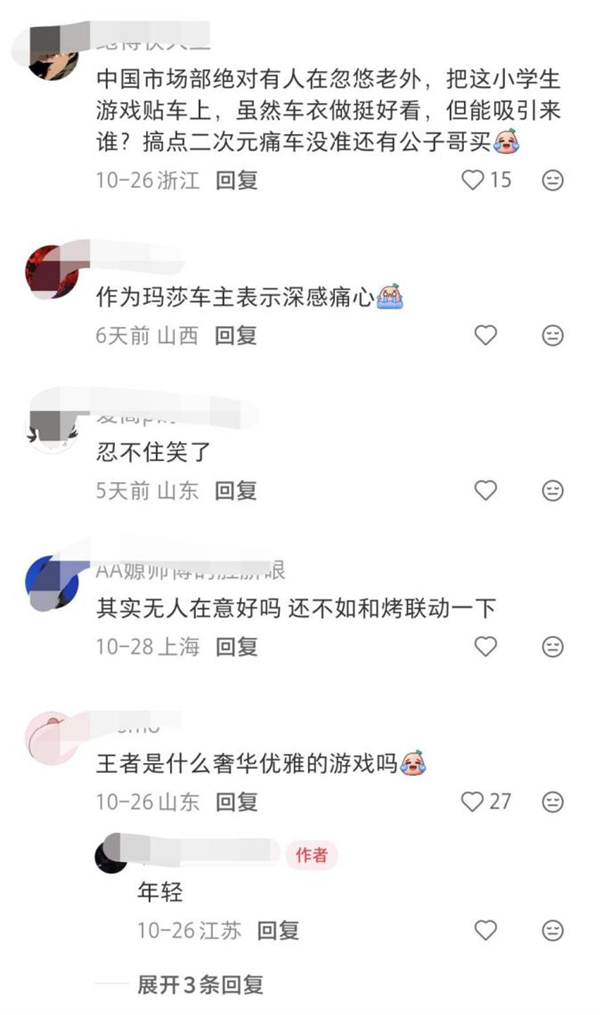600x1015 pixels.
Task: Like the author's 年轻 reply
Action: click(485, 930)
